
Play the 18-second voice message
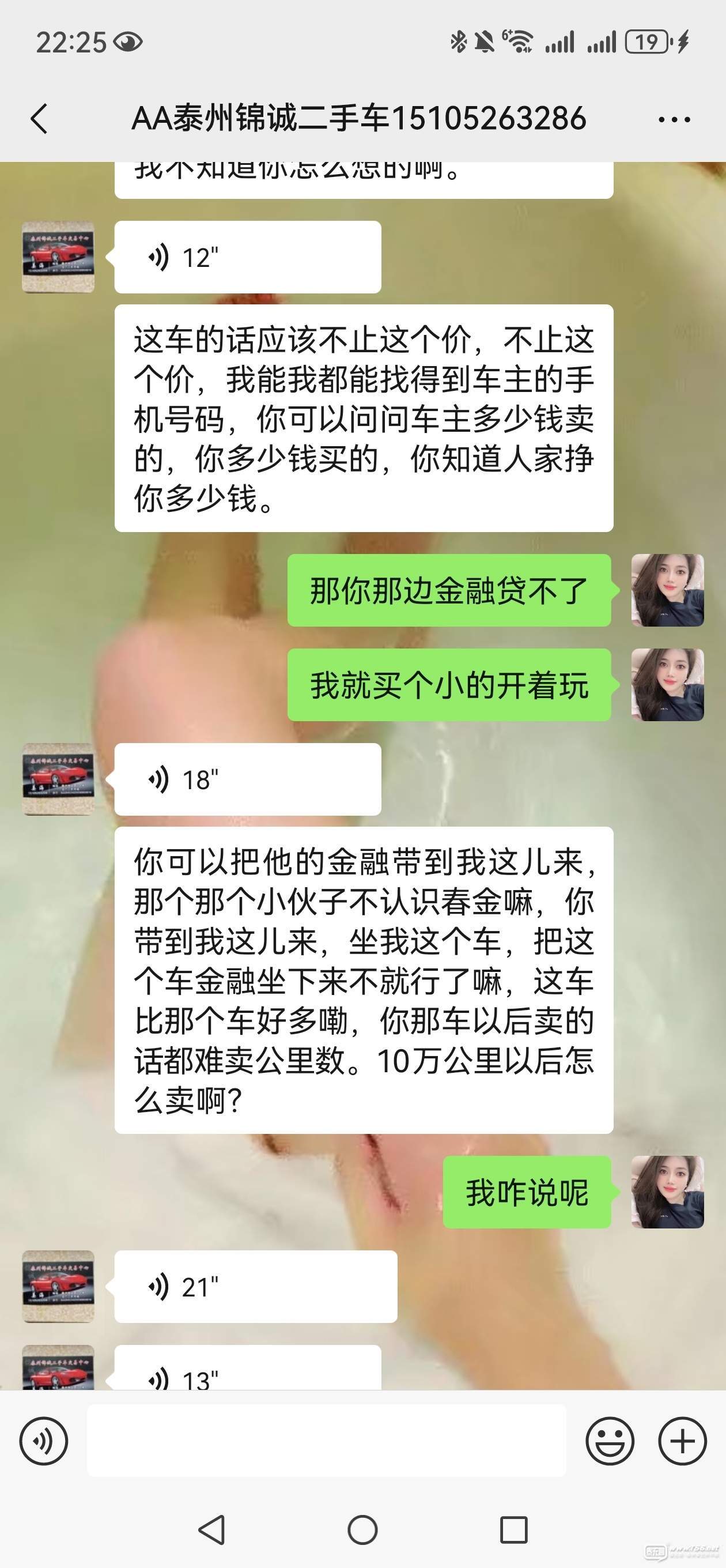(247, 779)
